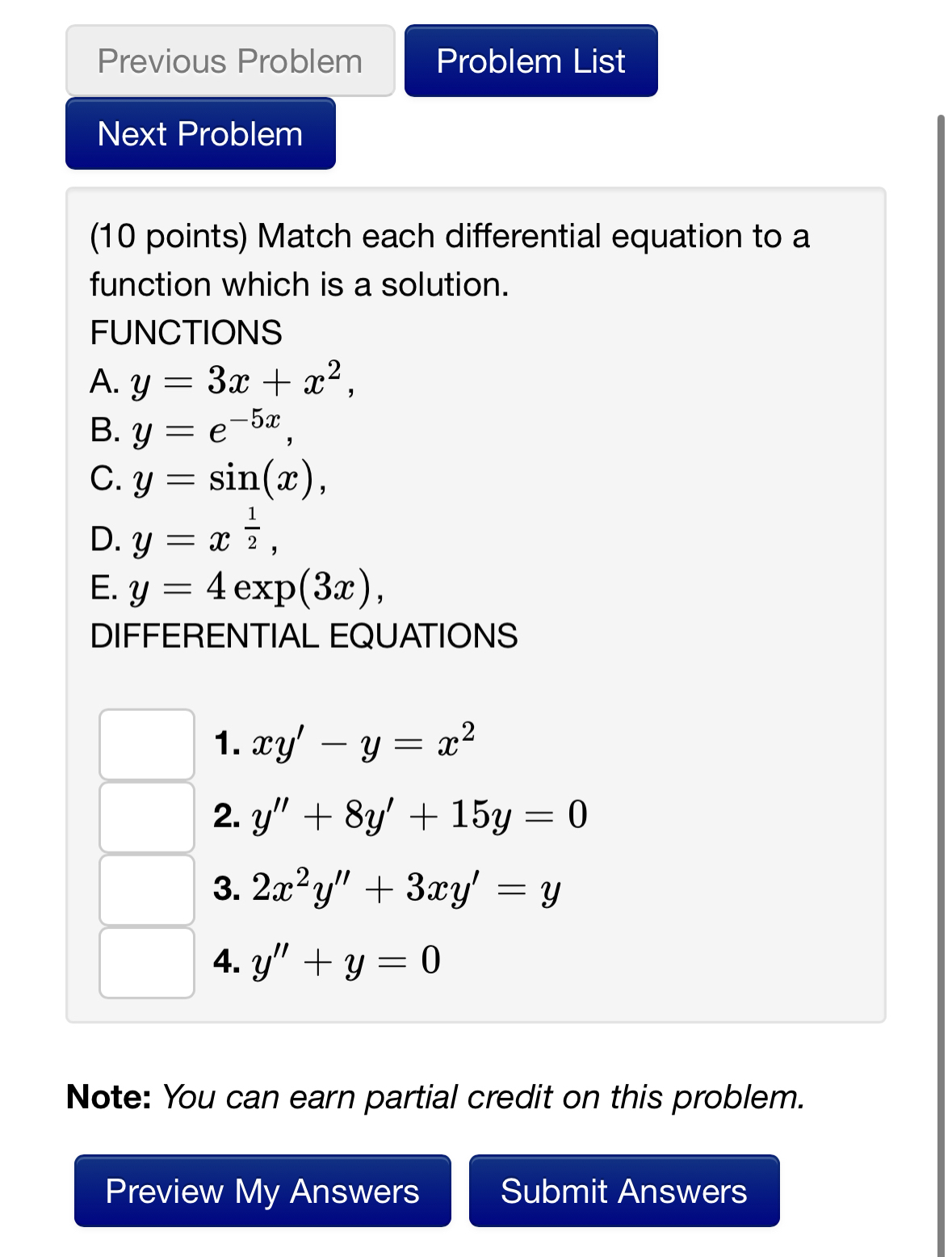Click the answer box beside equation 3
The width and height of the screenshot is (952, 1257).
[x=145, y=889]
